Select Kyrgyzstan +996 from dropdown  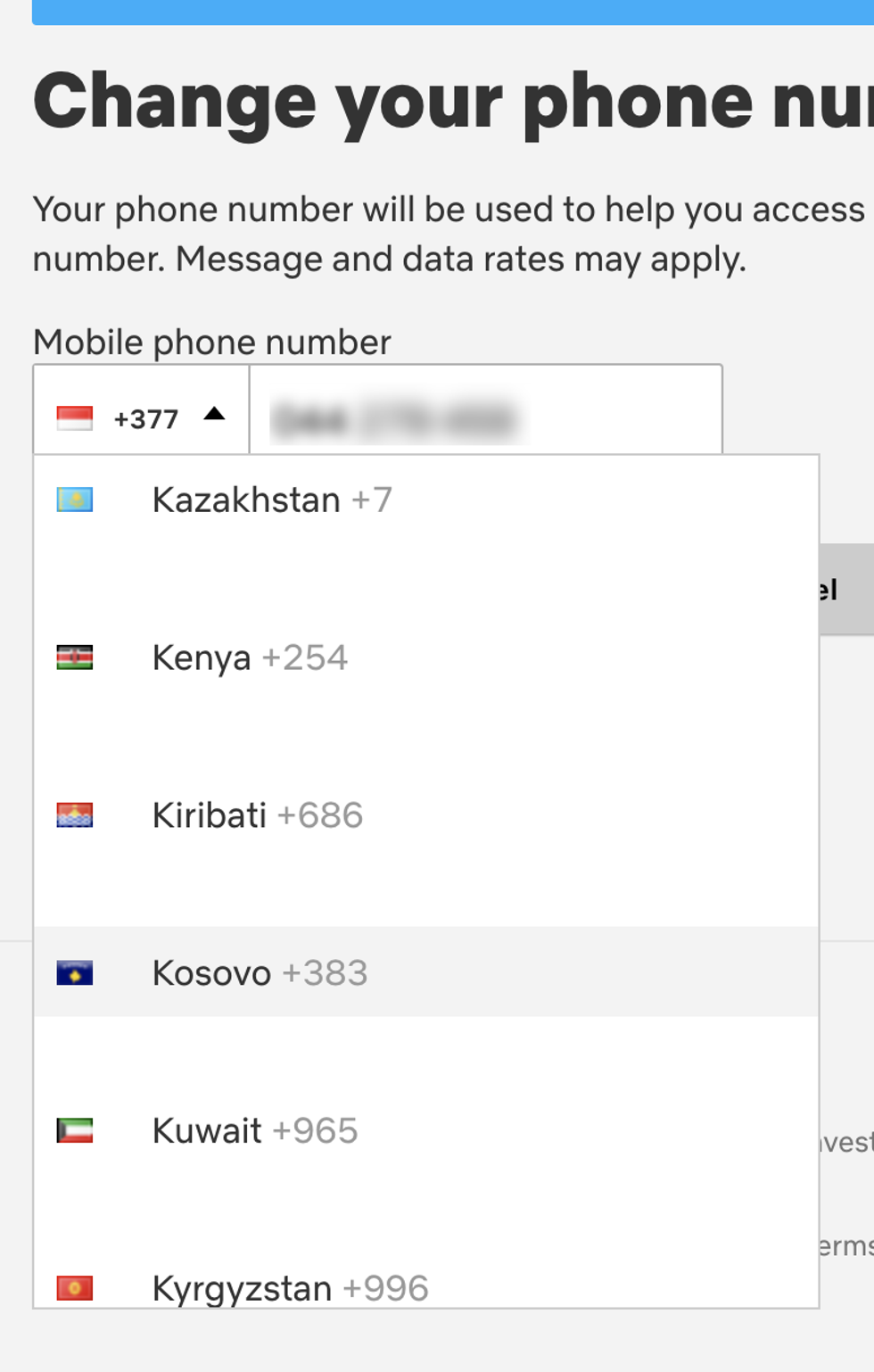pyautogui.click(x=290, y=1286)
